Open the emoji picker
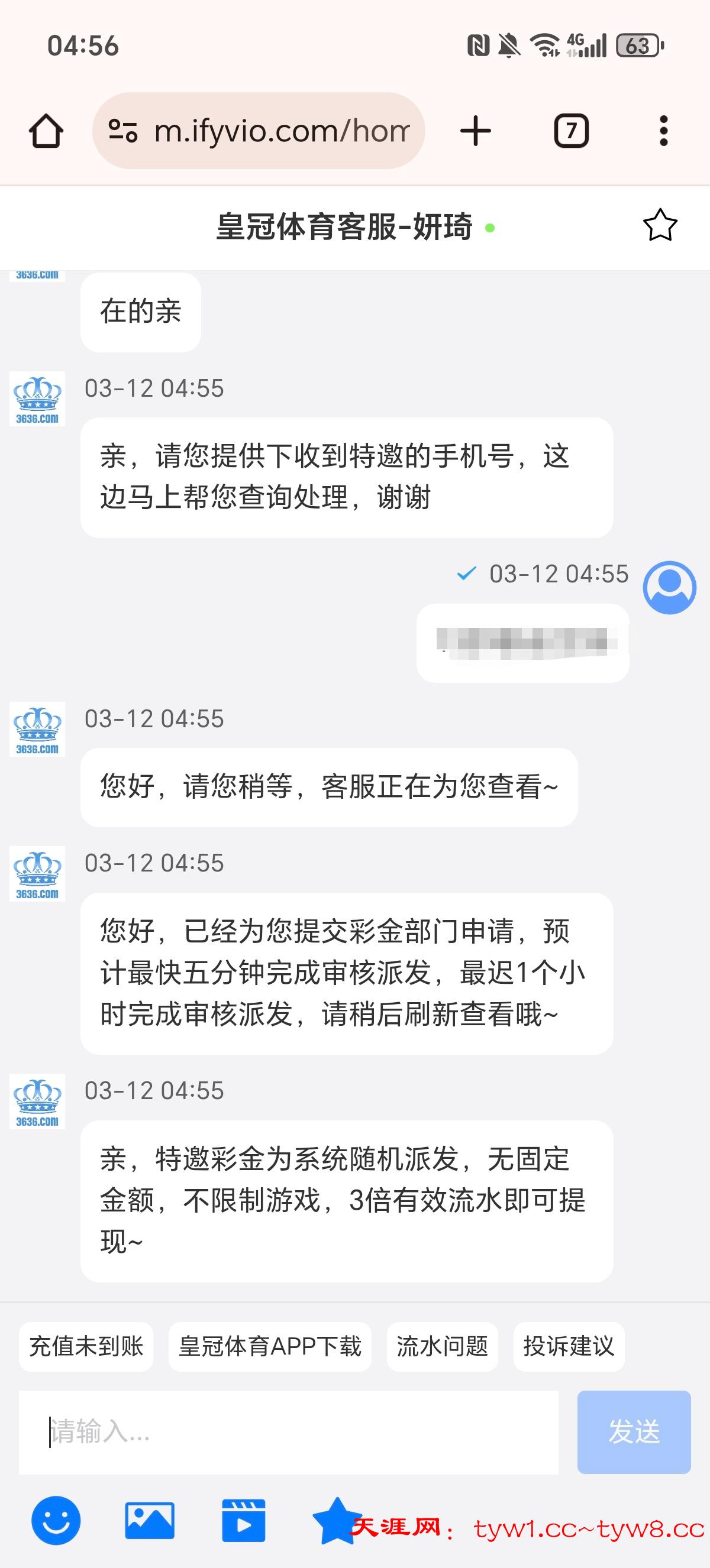Image resolution: width=710 pixels, height=1568 pixels. [x=56, y=1520]
